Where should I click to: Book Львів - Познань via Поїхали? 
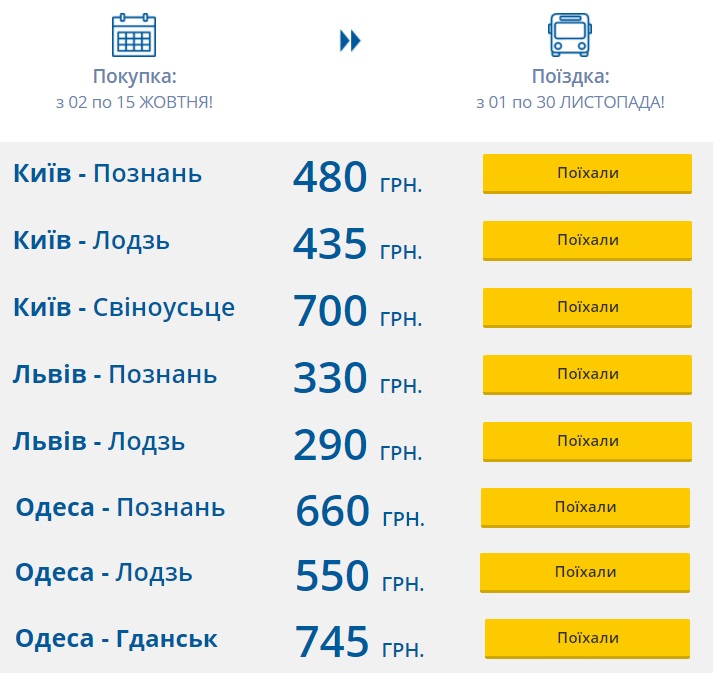pos(587,374)
